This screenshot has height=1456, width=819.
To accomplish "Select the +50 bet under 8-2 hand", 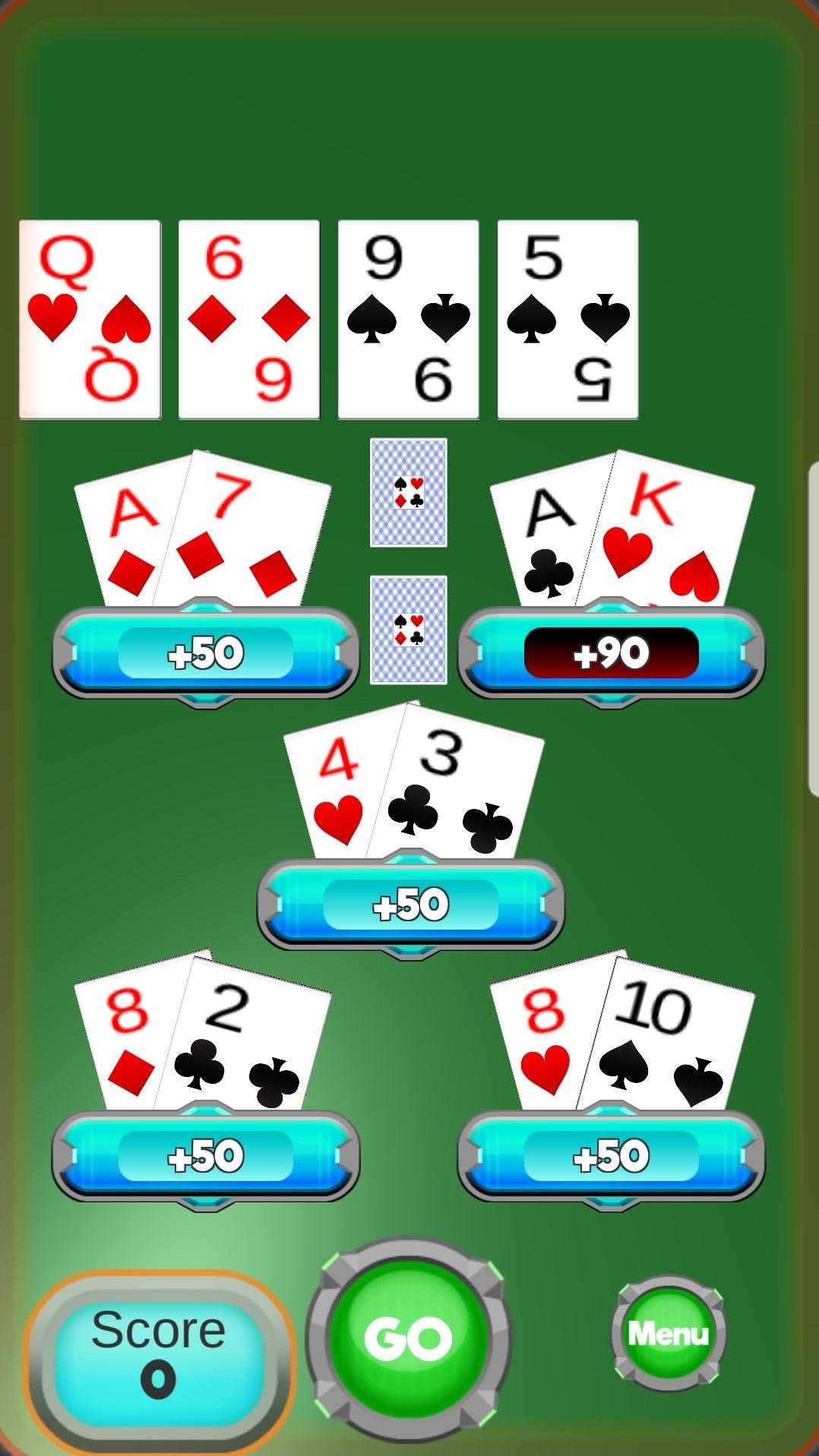I will 205,1156.
